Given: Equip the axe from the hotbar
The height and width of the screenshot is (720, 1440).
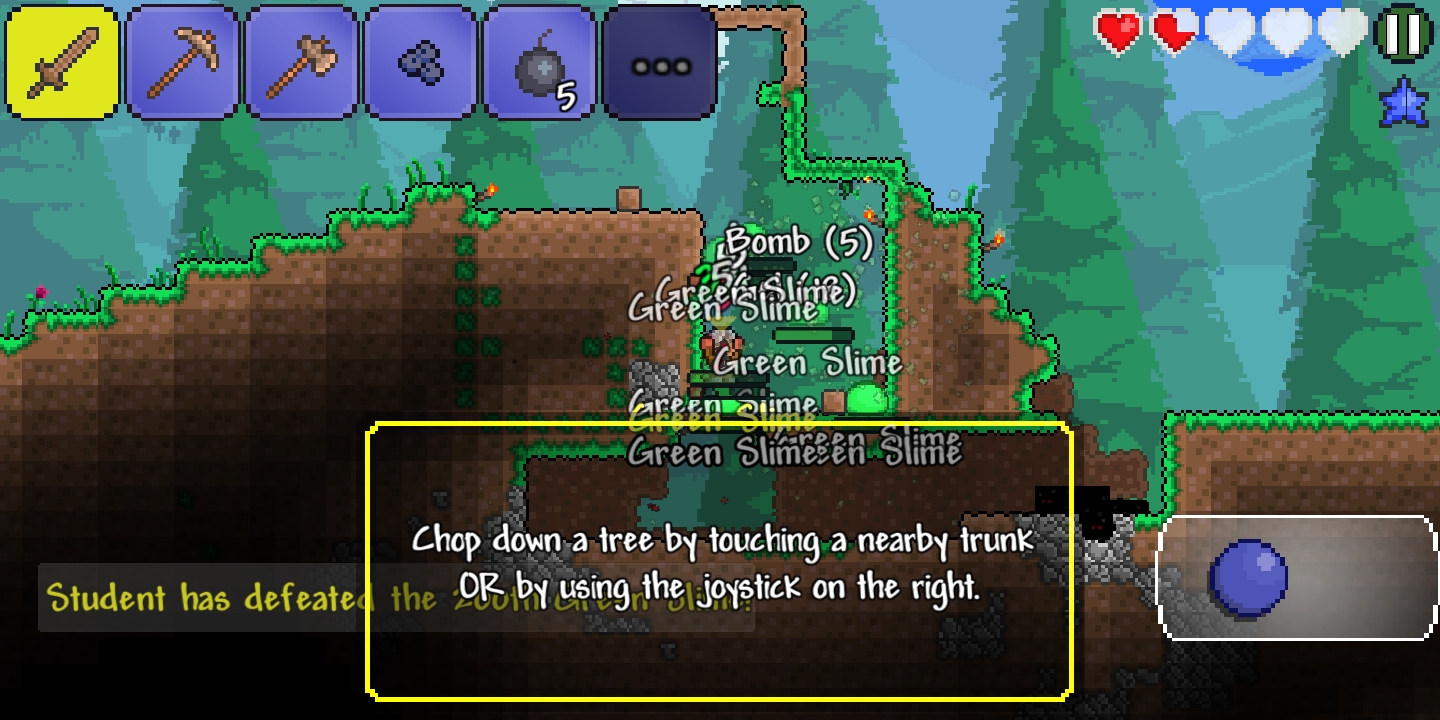Looking at the screenshot, I should (302, 62).
